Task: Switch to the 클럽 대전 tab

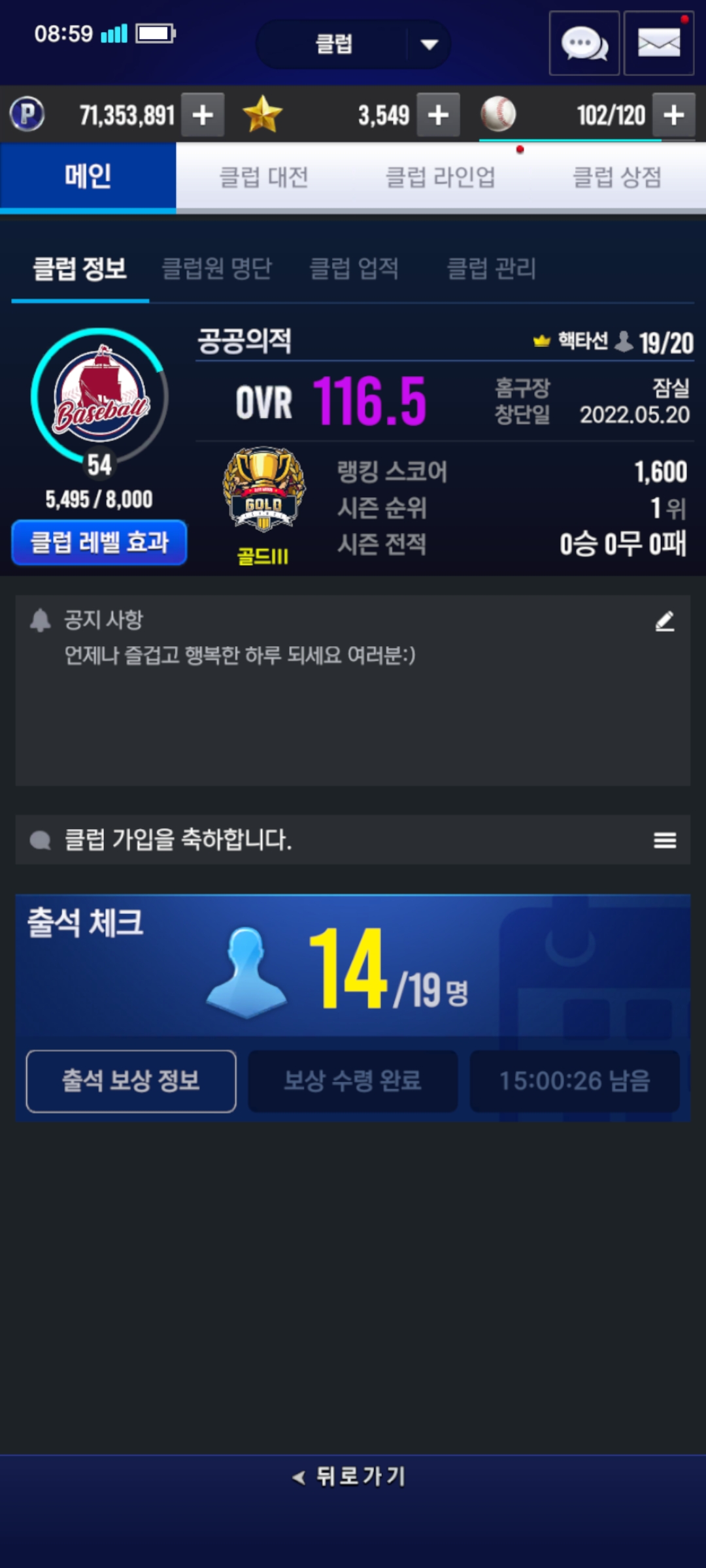Action: 263,177
